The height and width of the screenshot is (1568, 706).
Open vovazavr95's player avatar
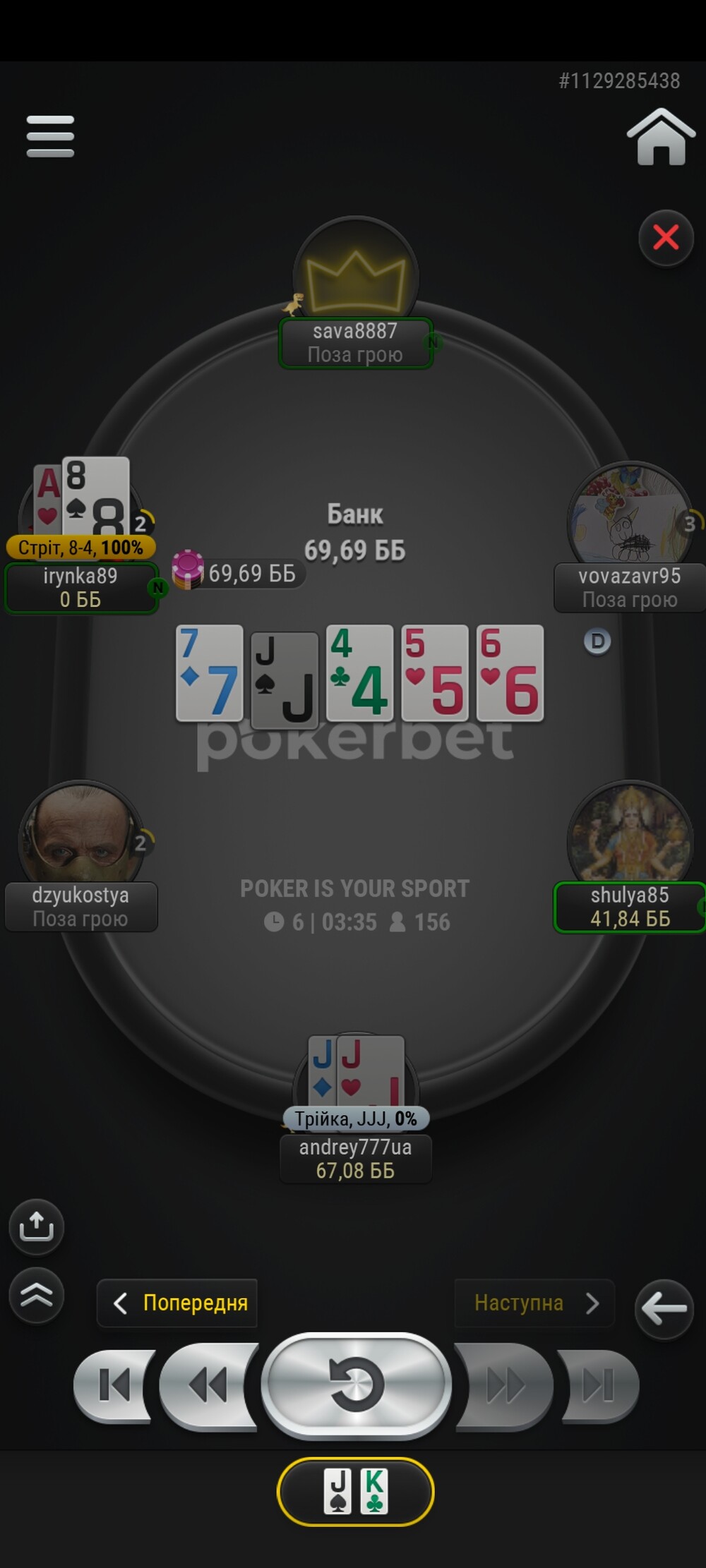(628, 514)
